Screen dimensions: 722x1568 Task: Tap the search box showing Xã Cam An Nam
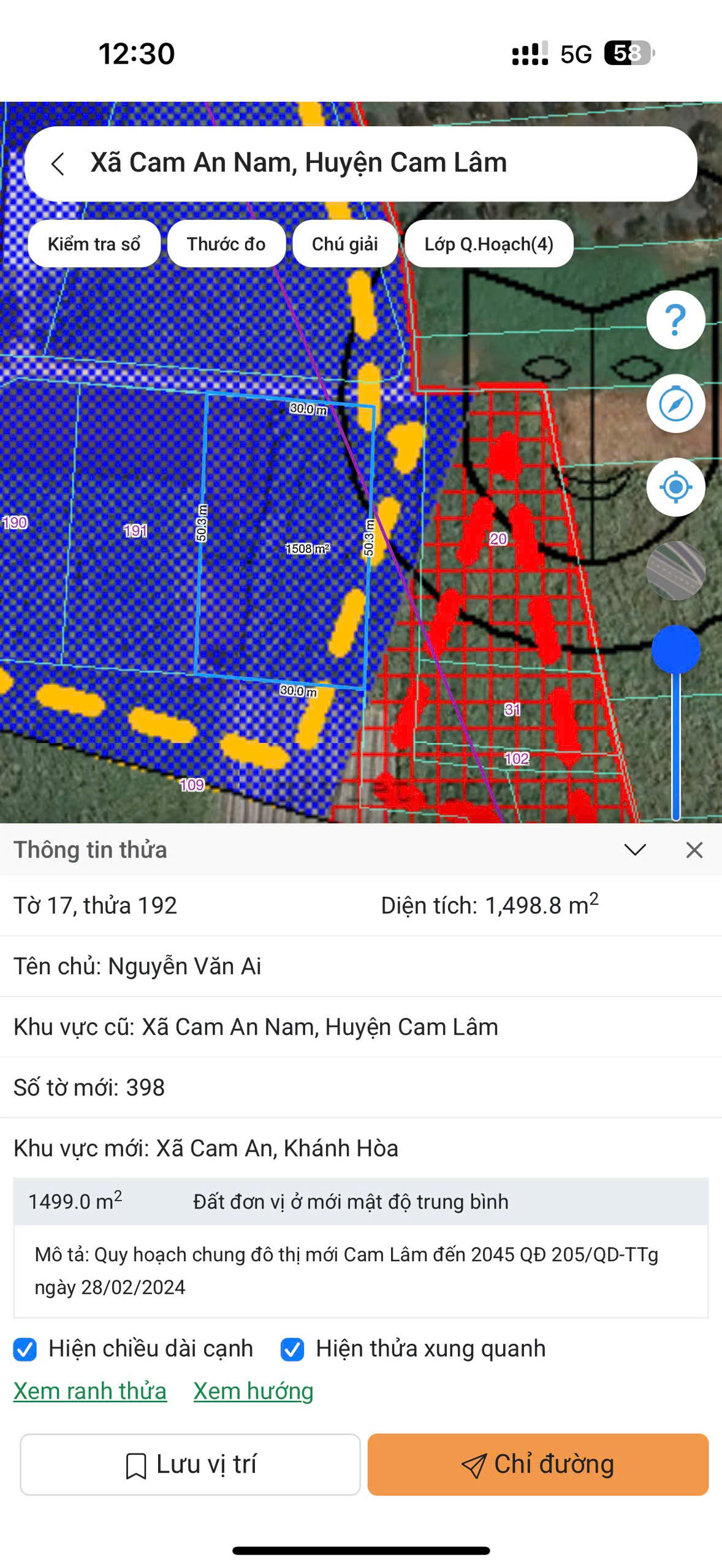(360, 164)
